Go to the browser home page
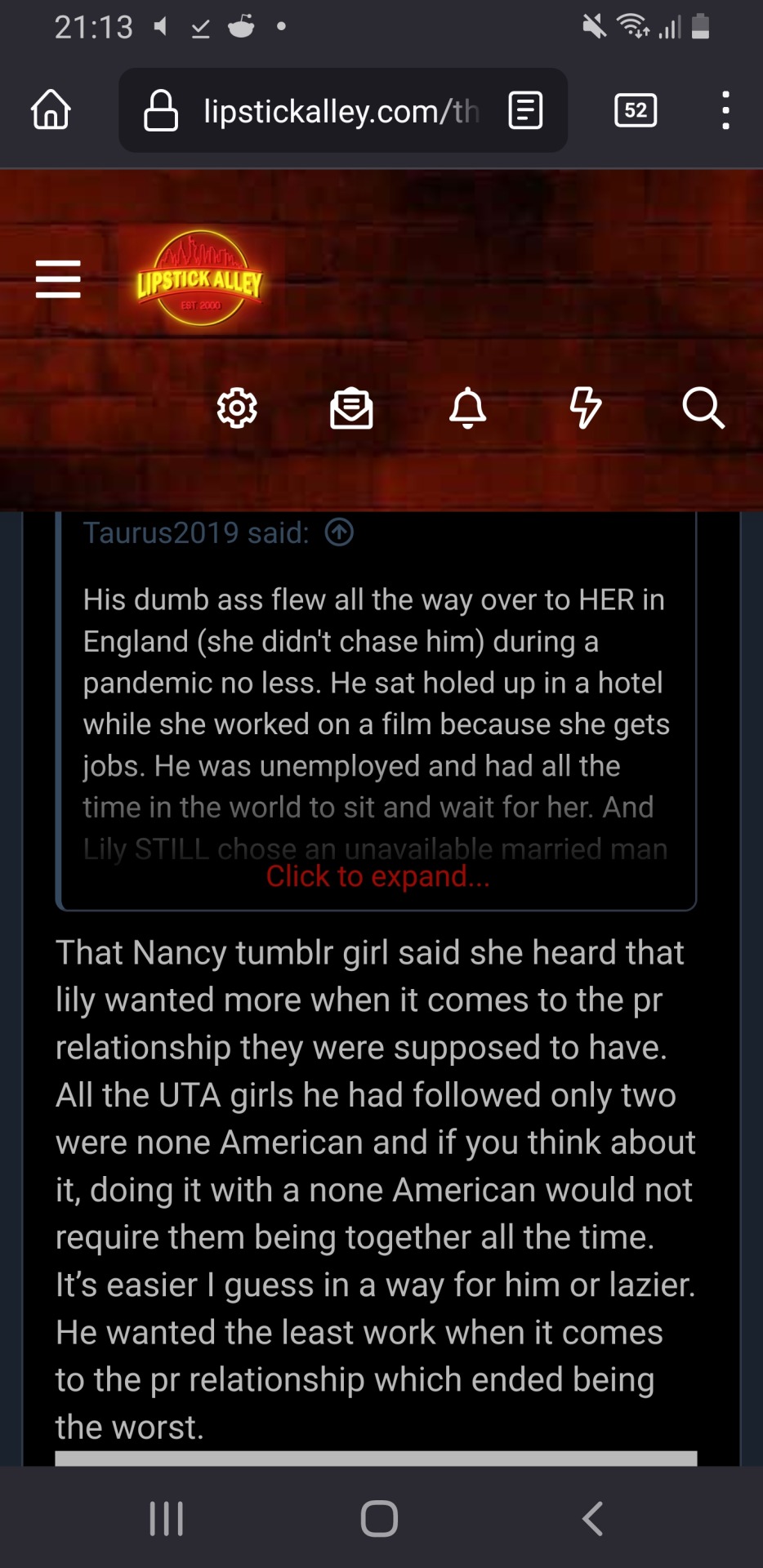 coord(51,110)
